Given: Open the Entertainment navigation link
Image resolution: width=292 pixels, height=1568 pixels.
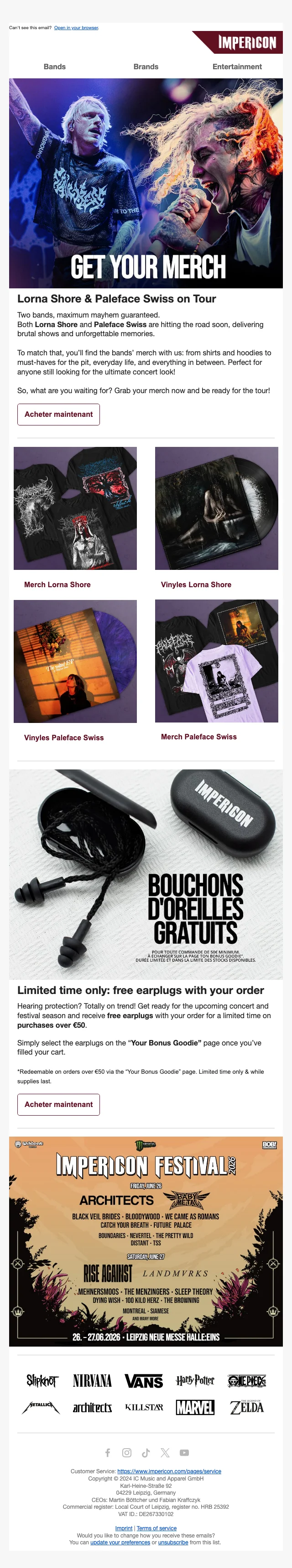Looking at the screenshot, I should coord(236,67).
